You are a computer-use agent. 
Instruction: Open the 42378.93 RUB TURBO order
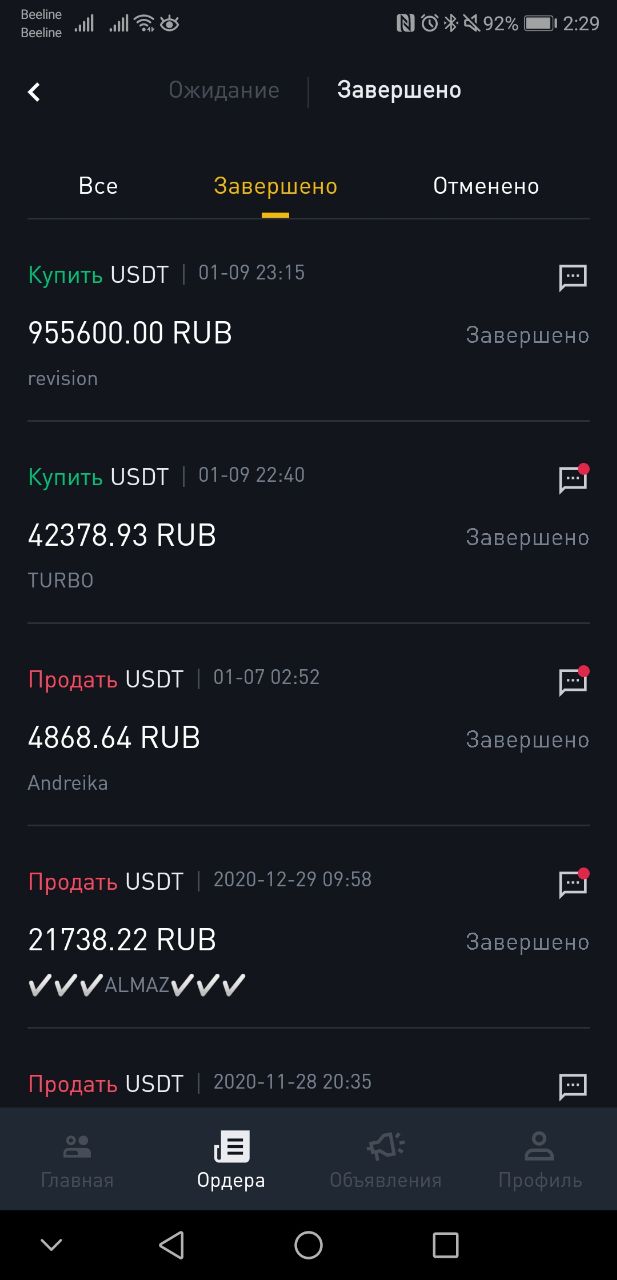(x=308, y=524)
